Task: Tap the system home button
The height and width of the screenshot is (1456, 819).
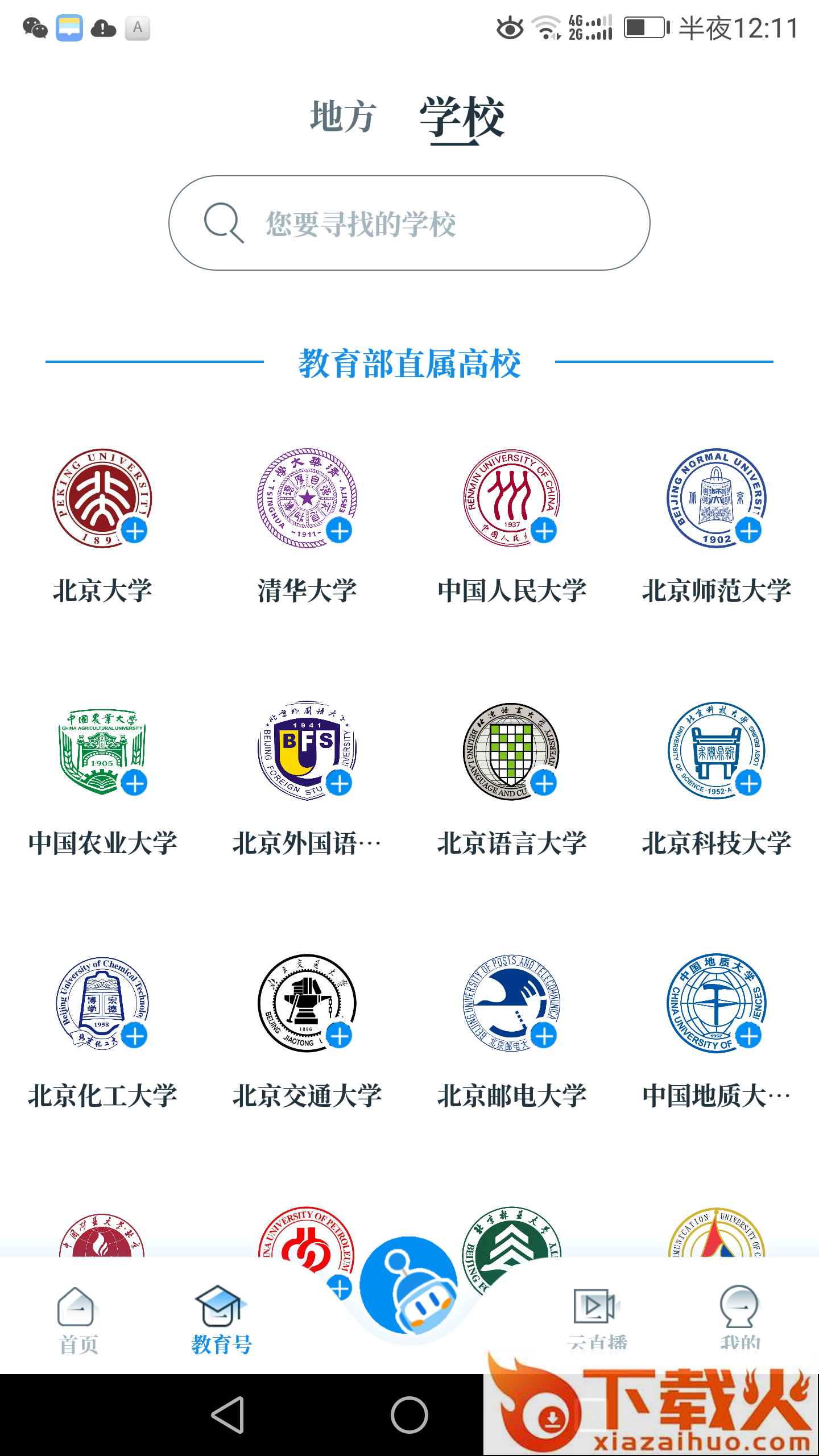Action: [x=409, y=1414]
